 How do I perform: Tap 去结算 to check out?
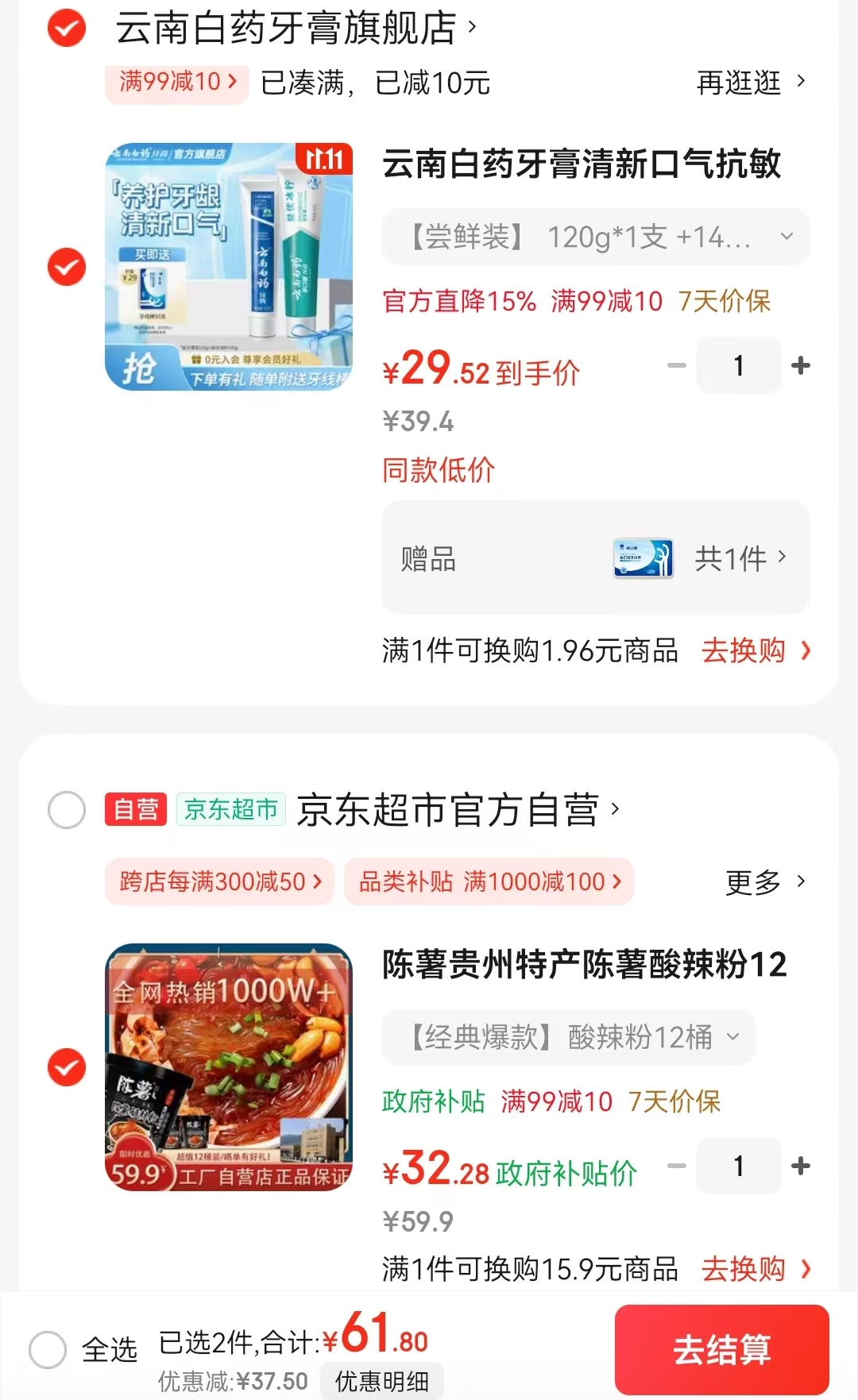pyautogui.click(x=721, y=1349)
